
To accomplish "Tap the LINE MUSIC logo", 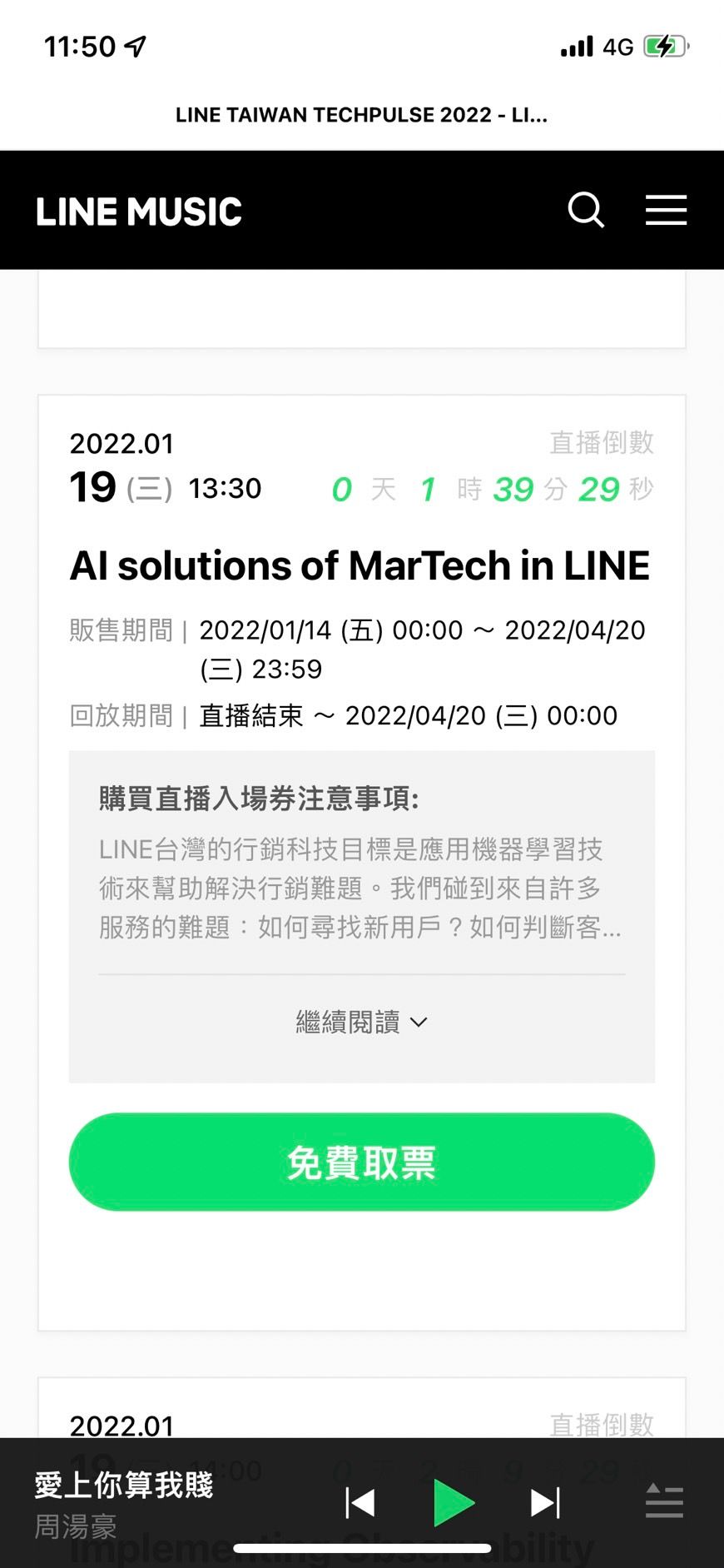I will [139, 212].
